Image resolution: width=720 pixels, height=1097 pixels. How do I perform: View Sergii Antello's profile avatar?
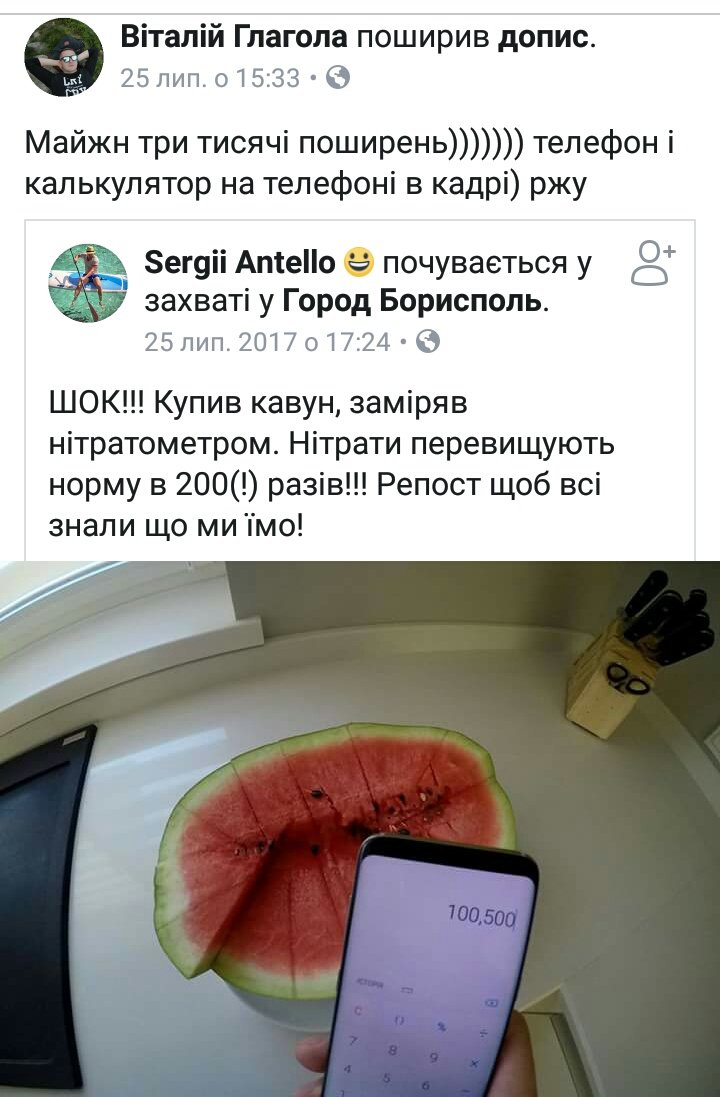tap(88, 282)
